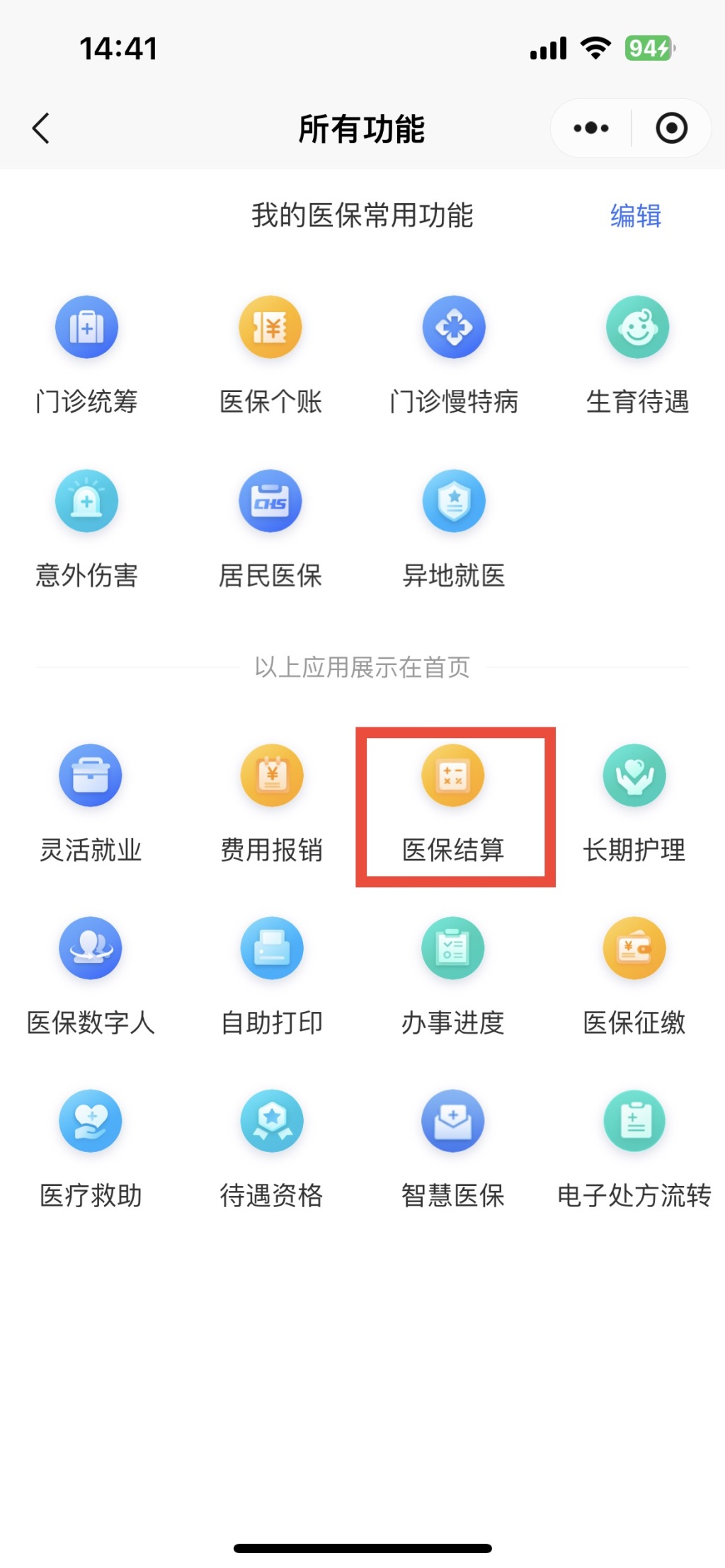725x1568 pixels.
Task: Tap 编辑 to edit common functions
Action: point(635,216)
